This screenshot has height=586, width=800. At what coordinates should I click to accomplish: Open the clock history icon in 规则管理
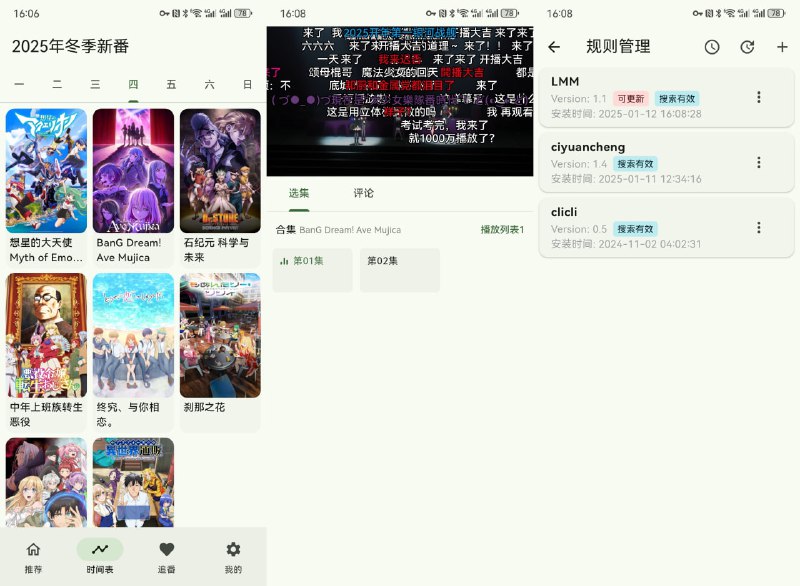pos(711,47)
